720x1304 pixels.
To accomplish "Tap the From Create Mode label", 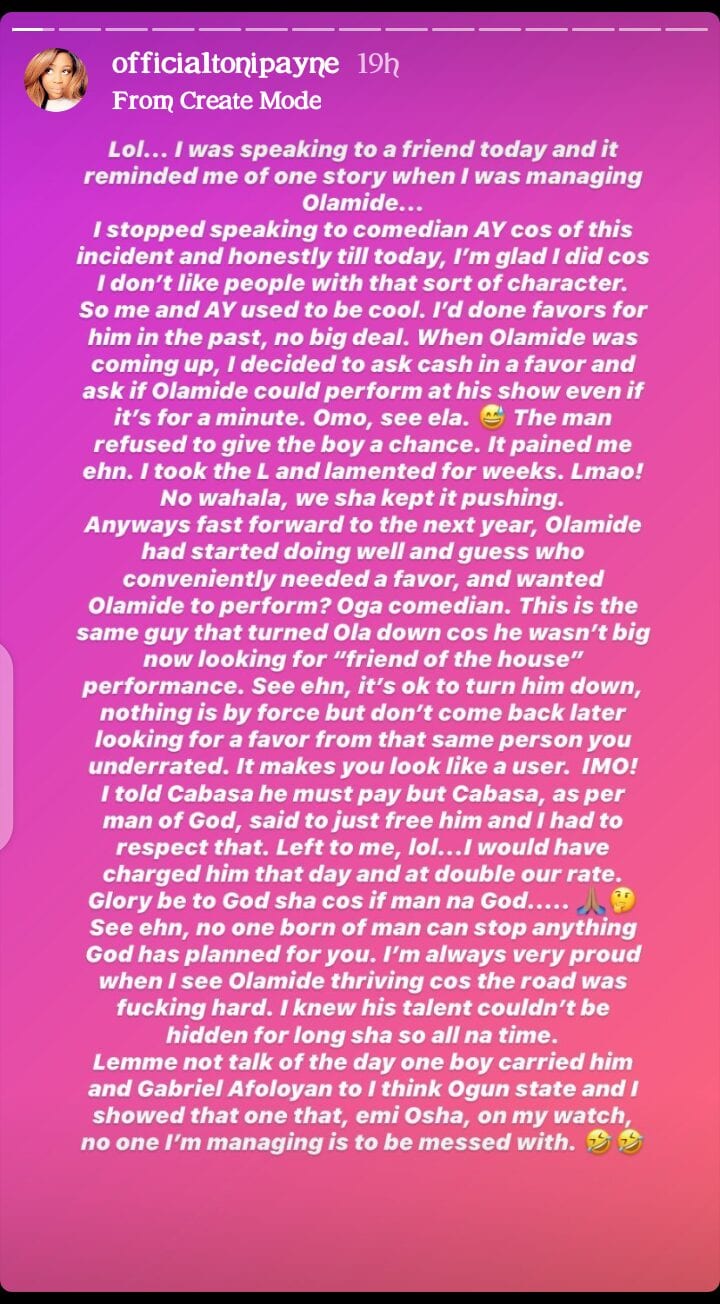I will (216, 100).
